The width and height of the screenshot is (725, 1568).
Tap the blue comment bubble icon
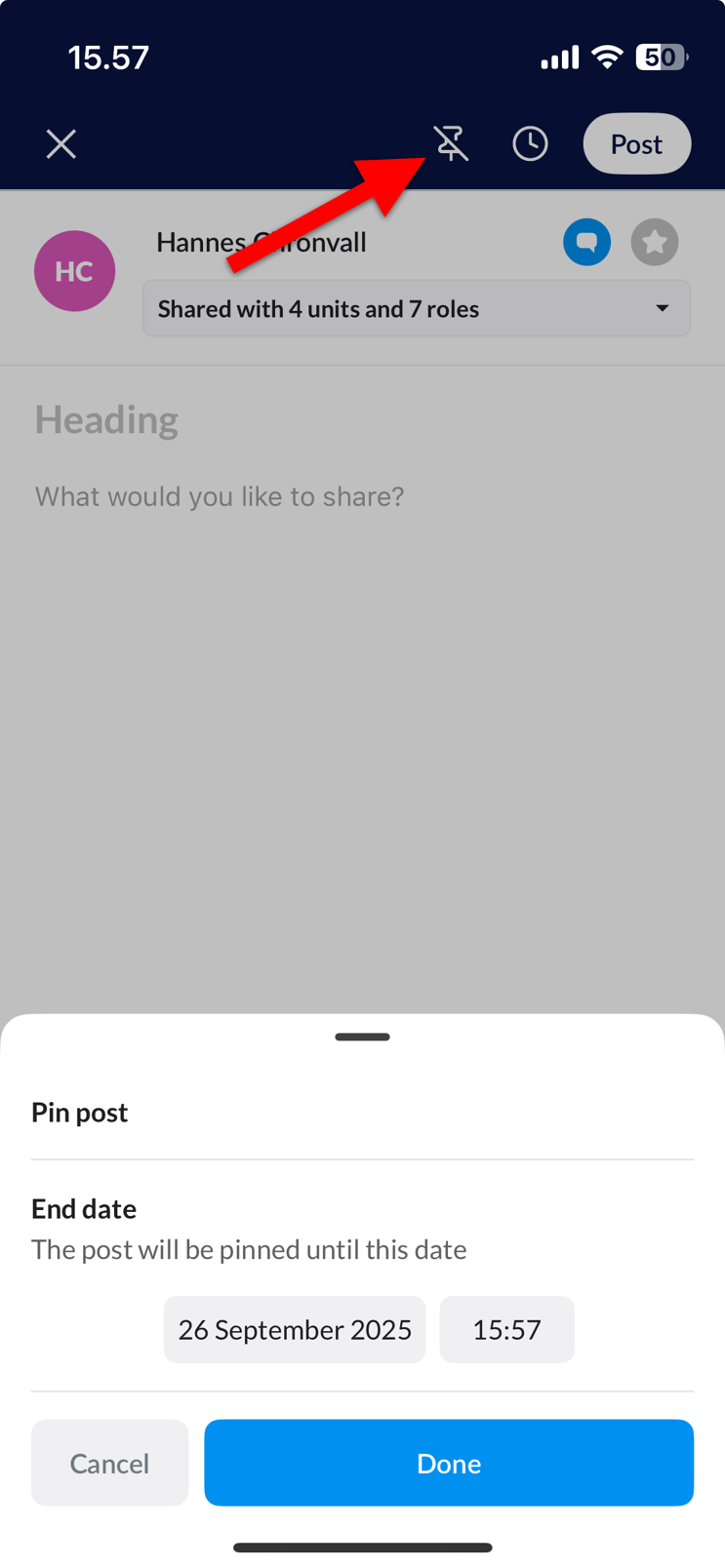coord(586,242)
